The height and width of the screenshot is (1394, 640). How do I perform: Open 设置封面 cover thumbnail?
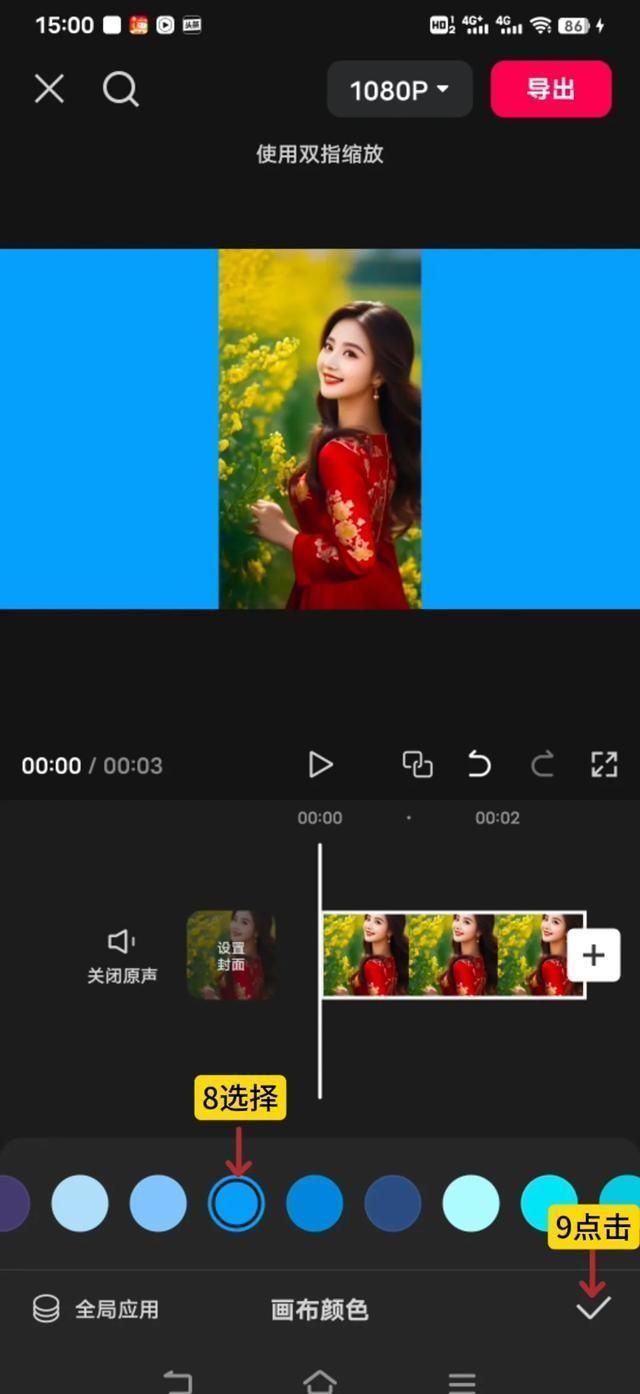pos(231,955)
